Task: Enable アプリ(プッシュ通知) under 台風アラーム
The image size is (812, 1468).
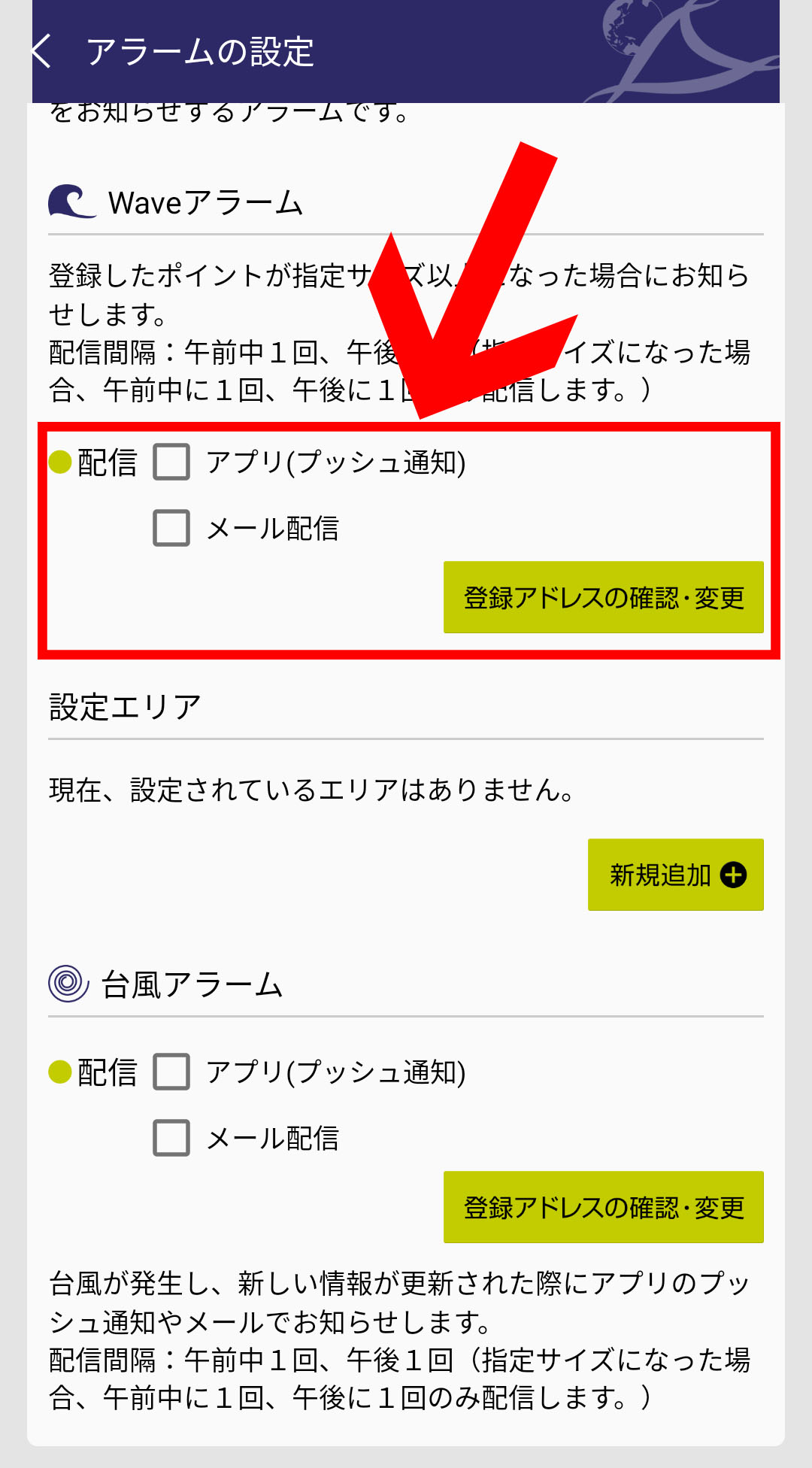Action: point(171,1072)
